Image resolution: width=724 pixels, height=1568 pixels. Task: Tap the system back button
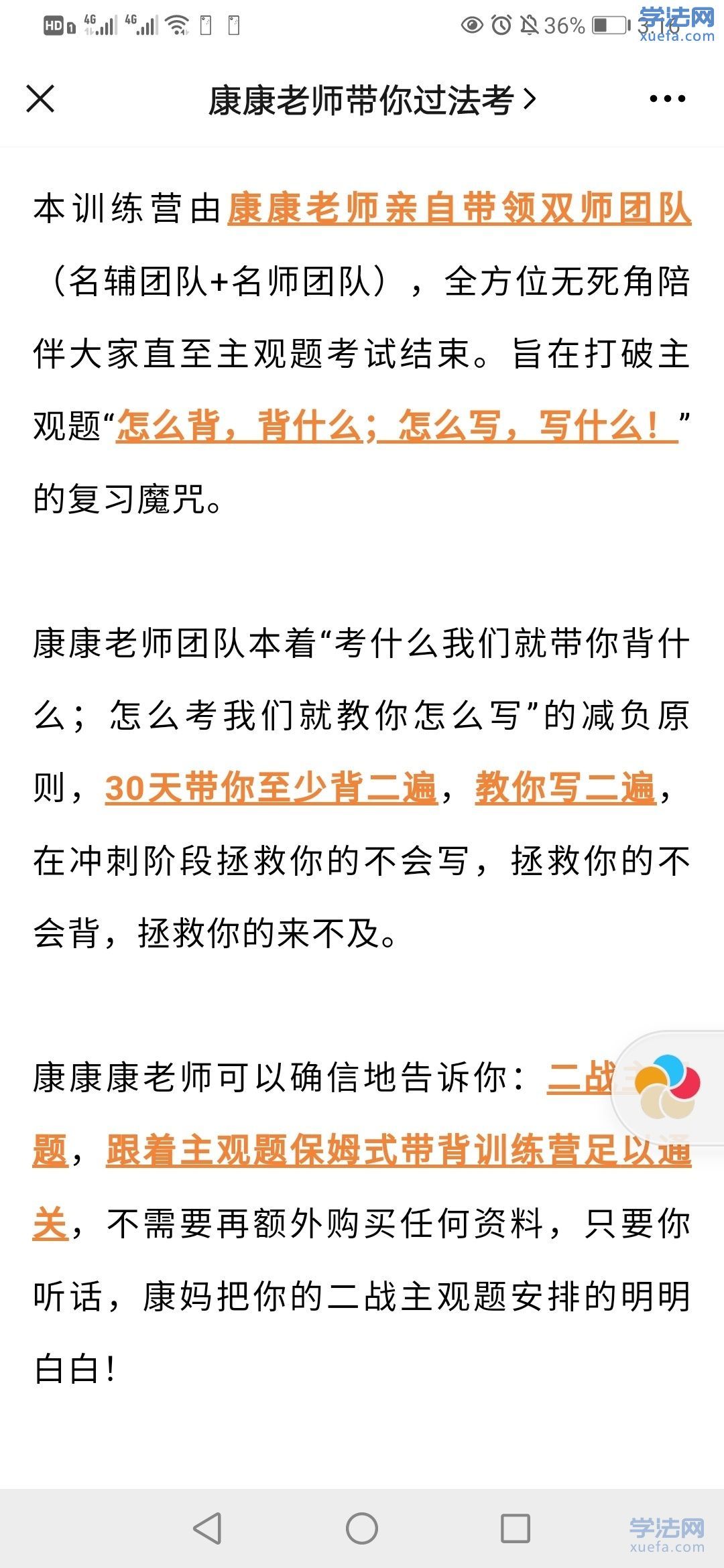pos(207,1528)
